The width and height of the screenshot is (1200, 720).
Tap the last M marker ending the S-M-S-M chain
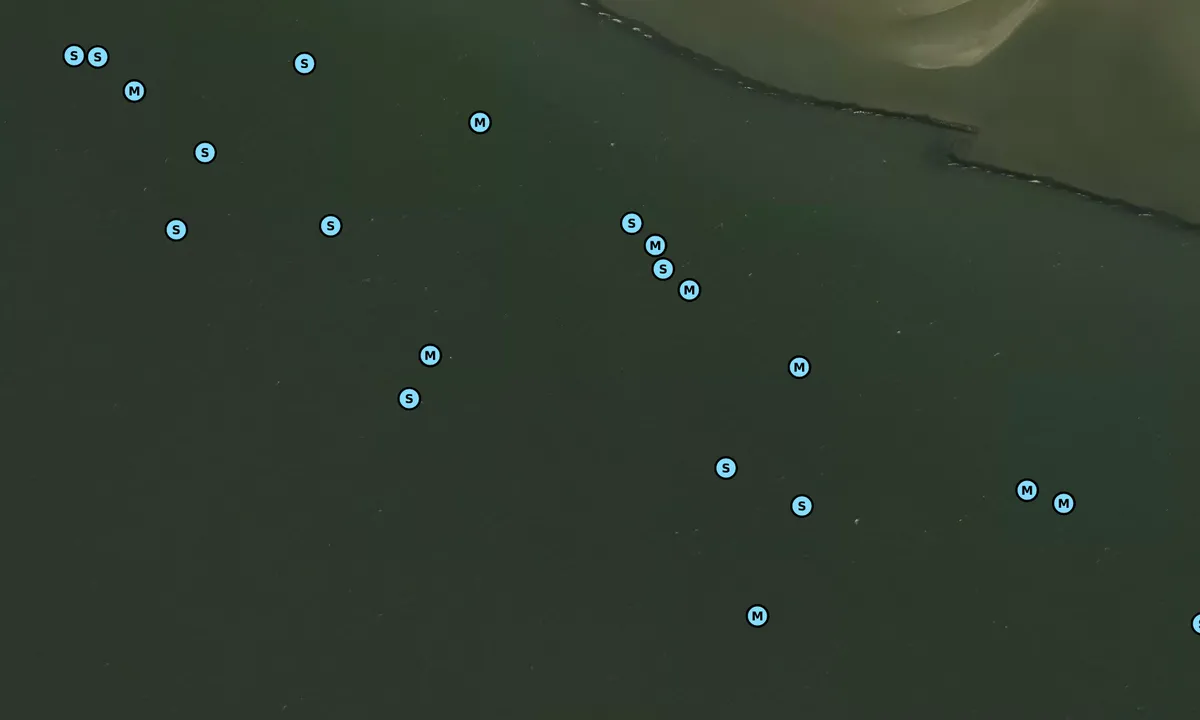(689, 290)
